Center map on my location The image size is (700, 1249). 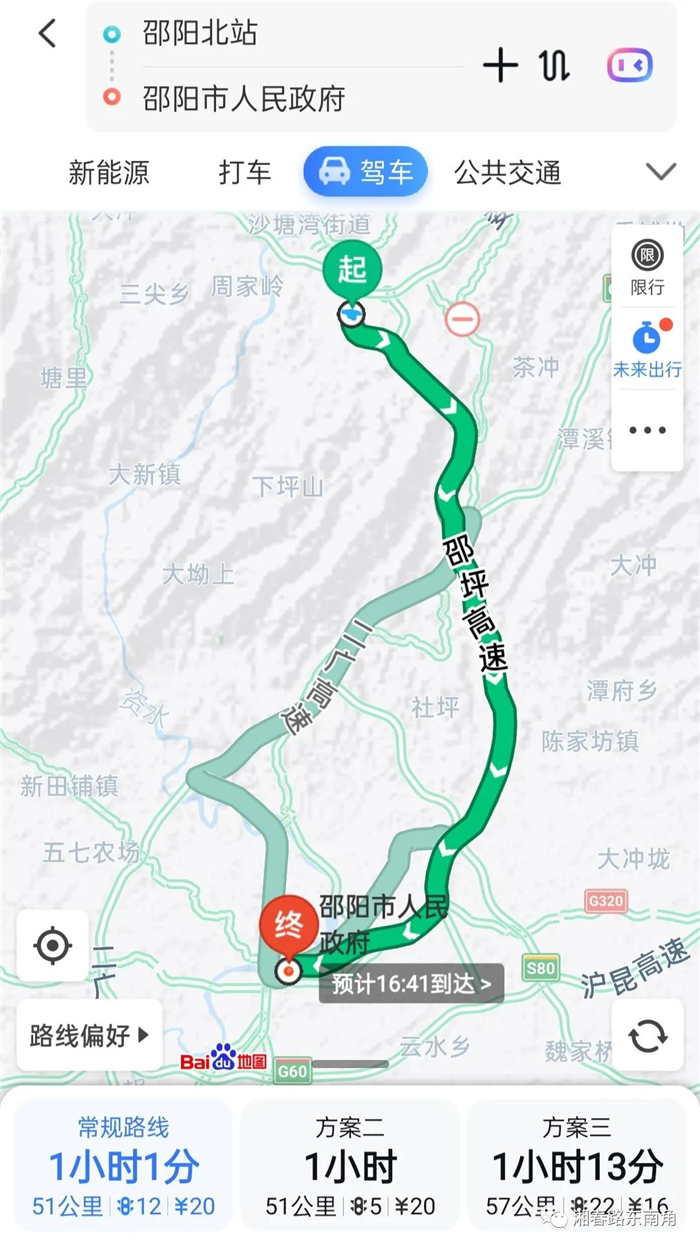pyautogui.click(x=52, y=945)
